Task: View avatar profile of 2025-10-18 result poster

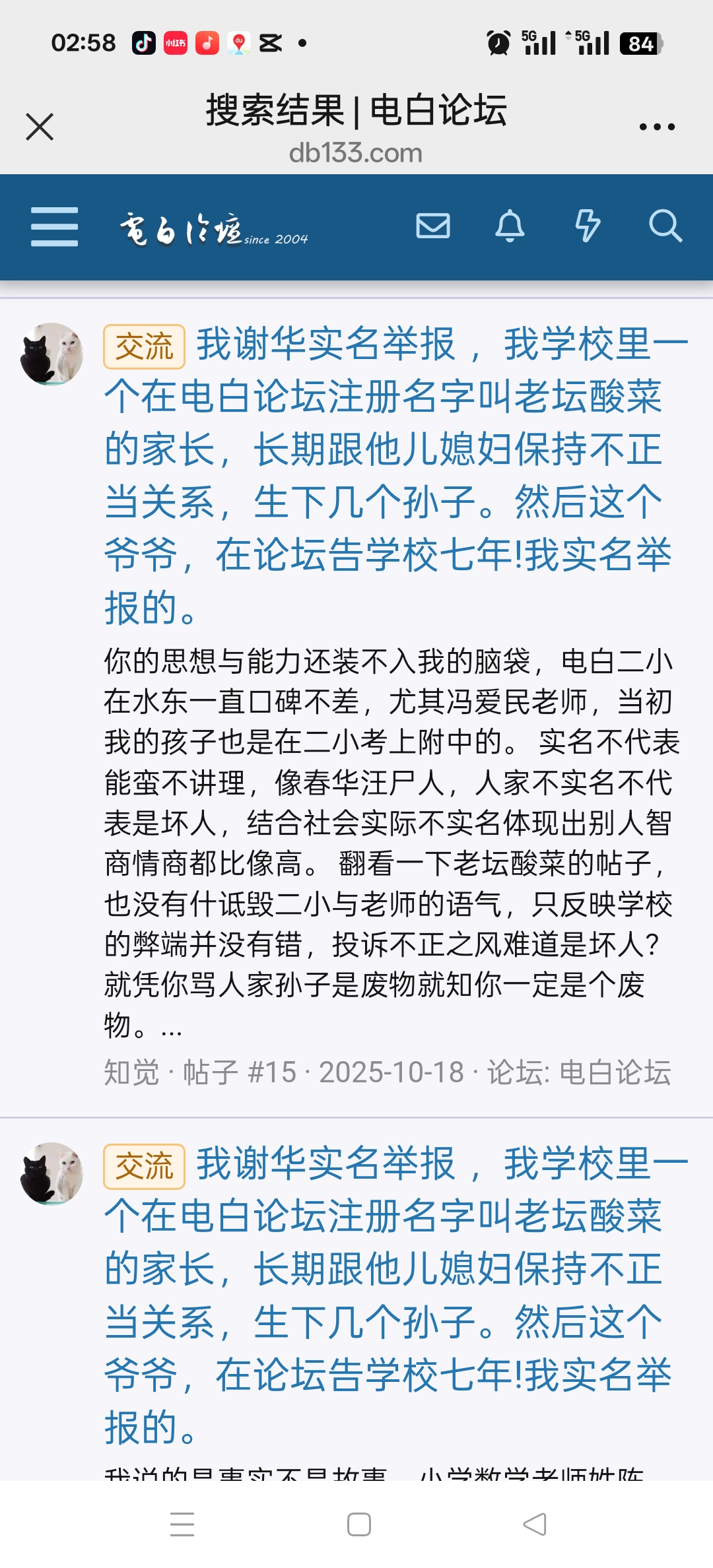Action: coord(51,354)
